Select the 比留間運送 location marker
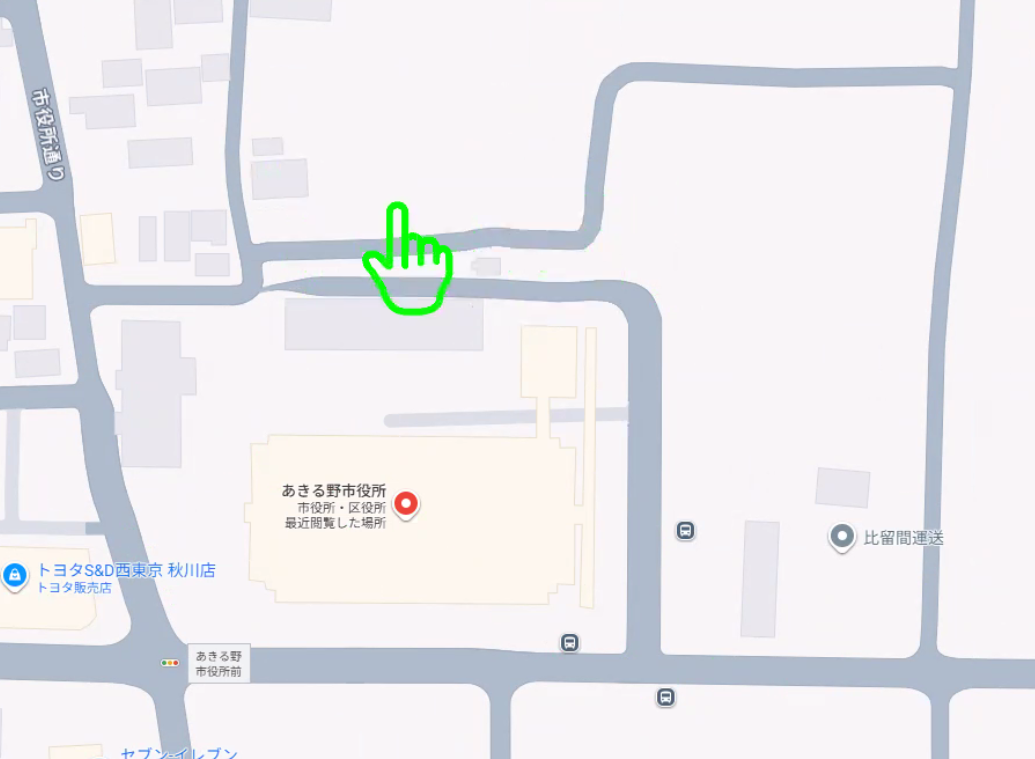The width and height of the screenshot is (1035, 759). (842, 538)
